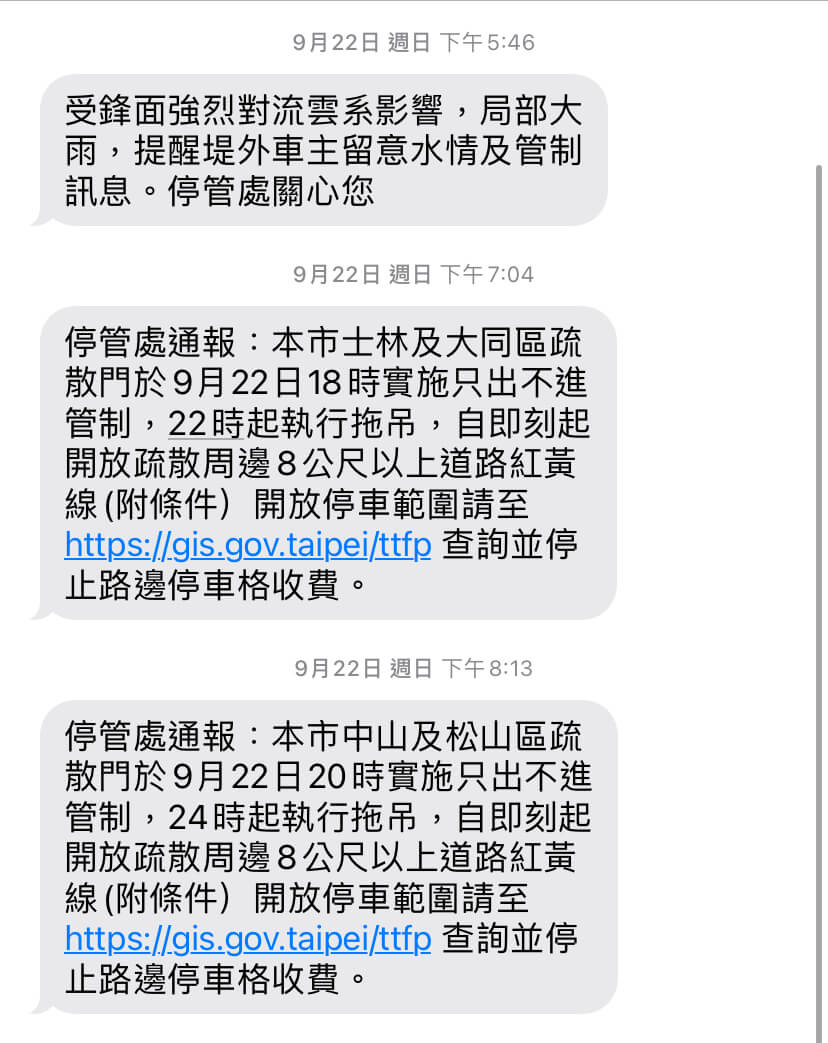Image resolution: width=828 pixels, height=1043 pixels.
Task: Open the gis.gov.taipei link in the 7:04 message
Action: point(247,545)
